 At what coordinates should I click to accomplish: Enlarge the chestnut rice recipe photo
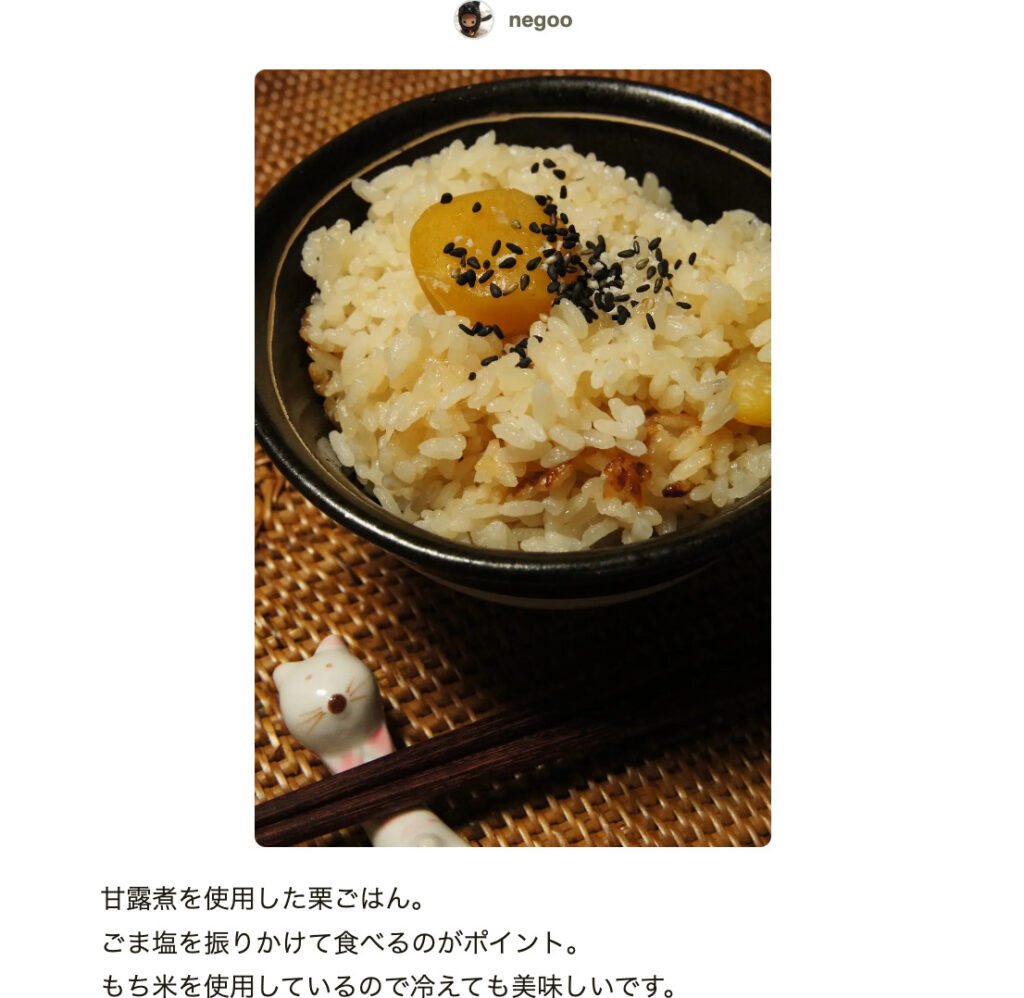coord(512,457)
